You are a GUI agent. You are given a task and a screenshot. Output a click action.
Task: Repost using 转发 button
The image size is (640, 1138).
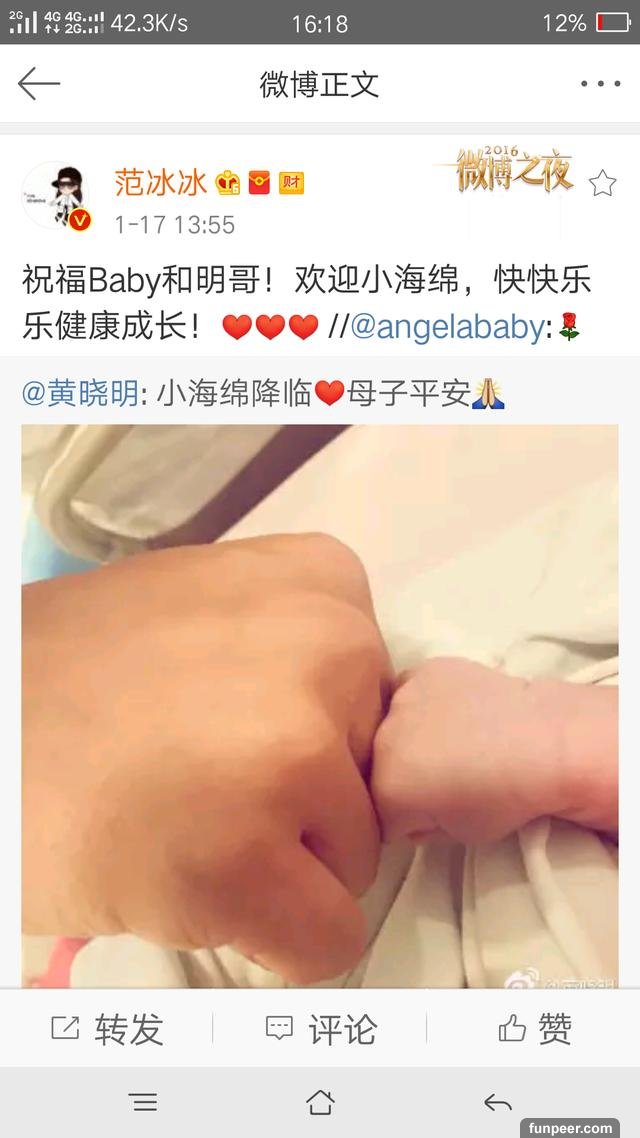107,1028
